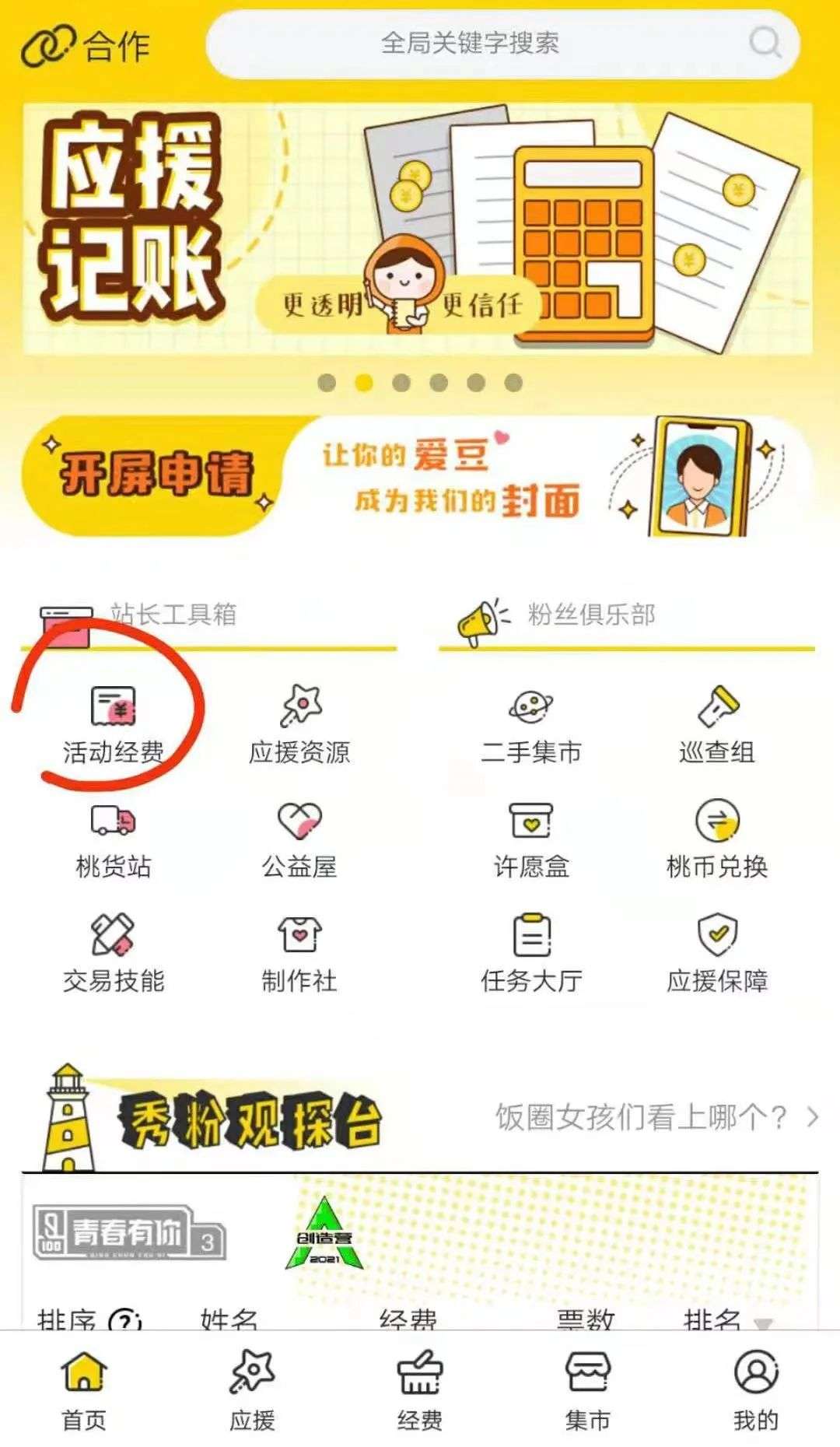Select the 创造营 2021 tab

tap(324, 1233)
